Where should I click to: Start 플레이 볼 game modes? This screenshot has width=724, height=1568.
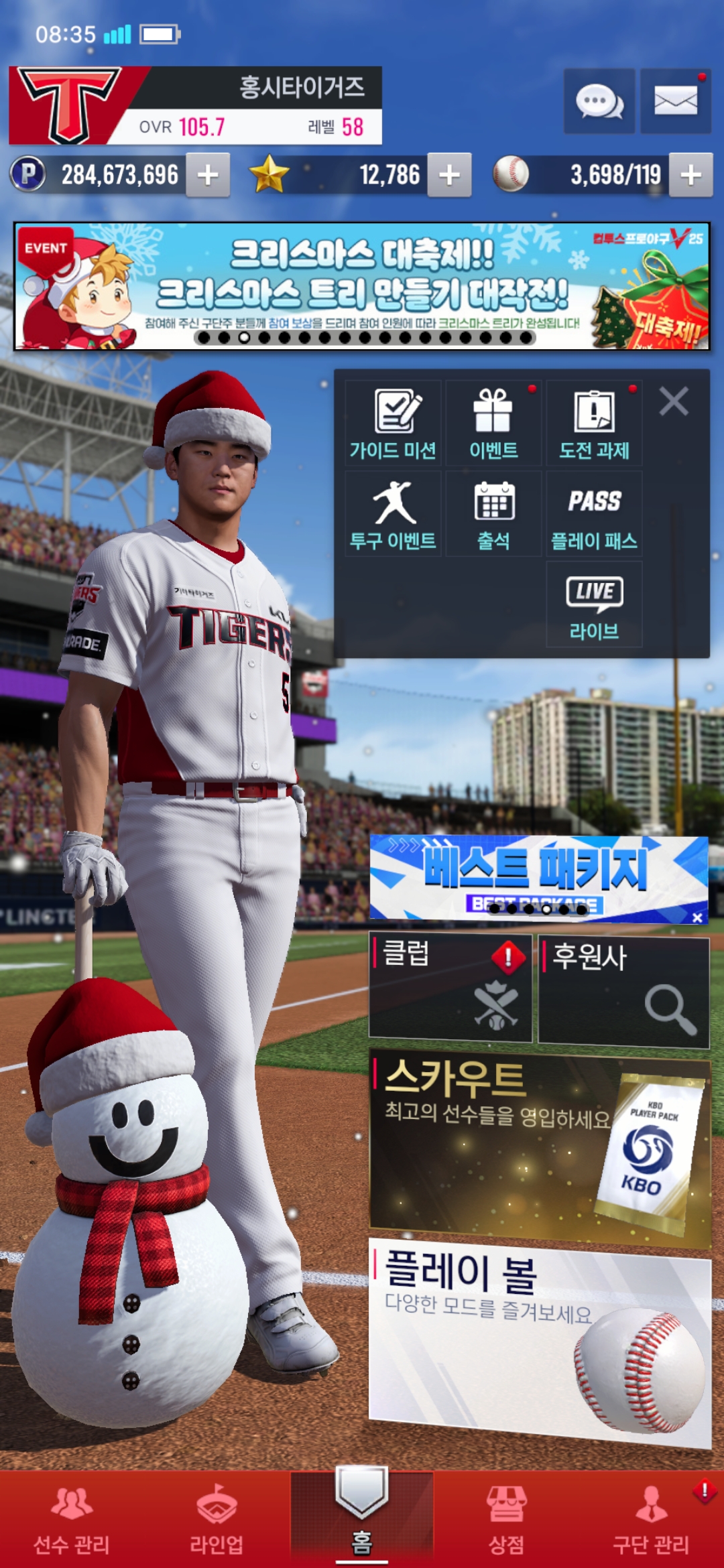(x=539, y=1340)
